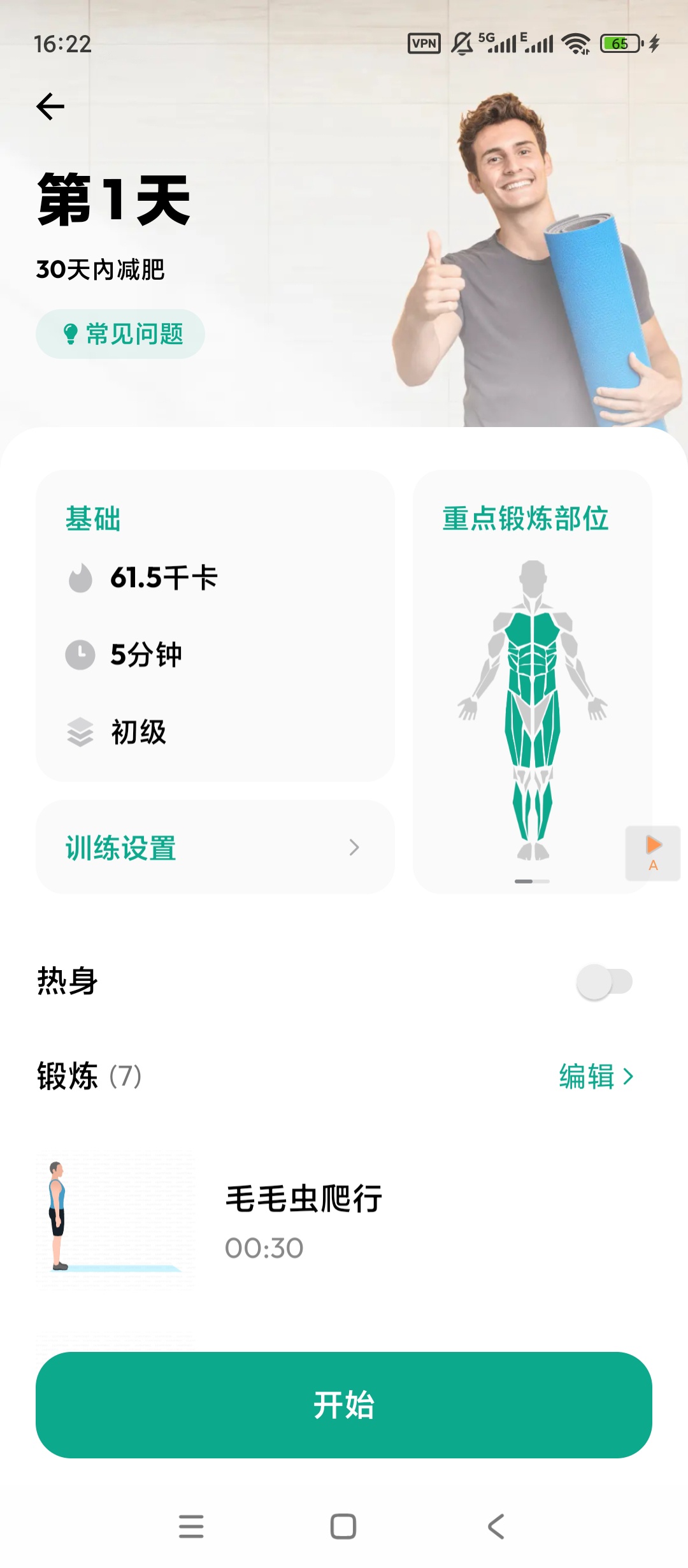Image resolution: width=688 pixels, height=1568 pixels.
Task: Tap the orange play icon on muscle diagram
Action: click(x=653, y=845)
